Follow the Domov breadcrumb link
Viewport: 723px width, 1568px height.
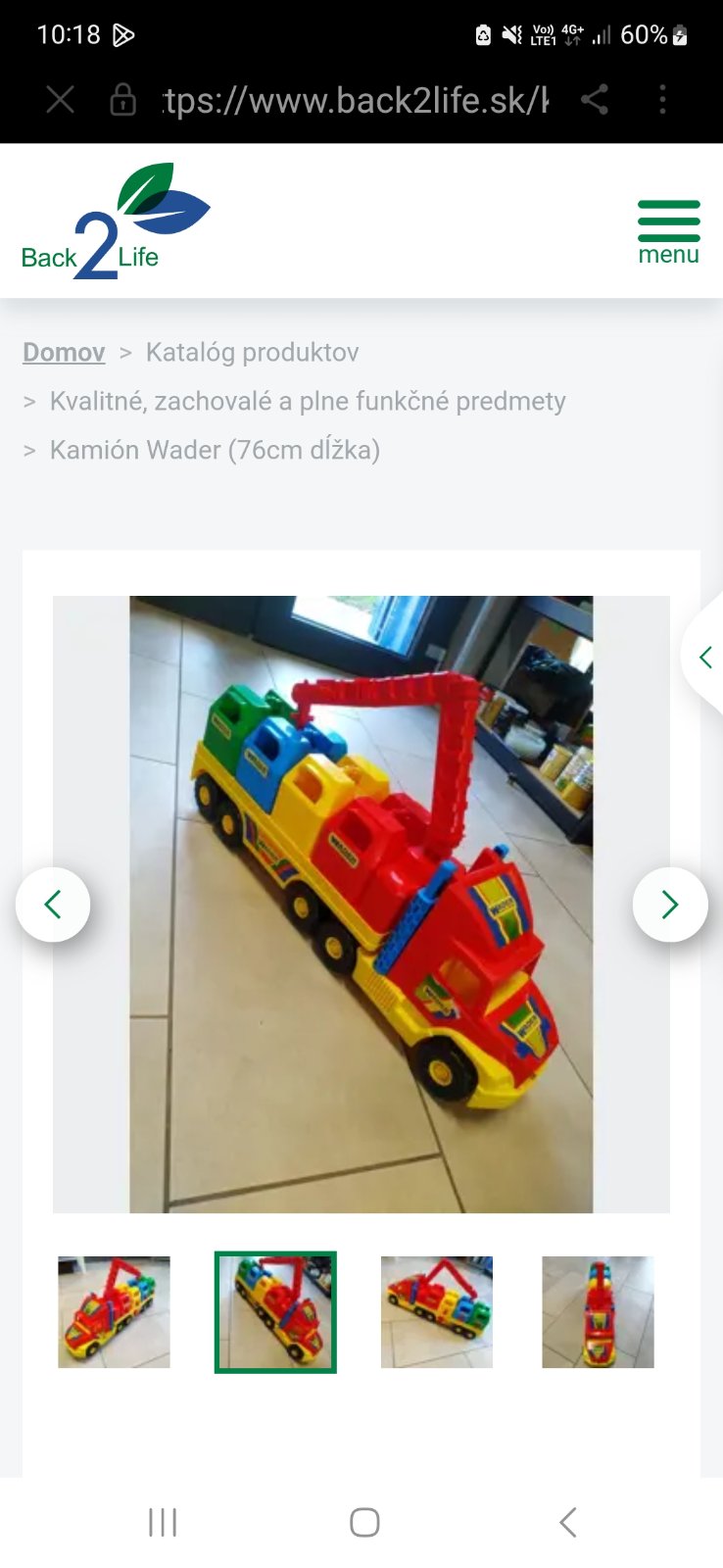64,352
